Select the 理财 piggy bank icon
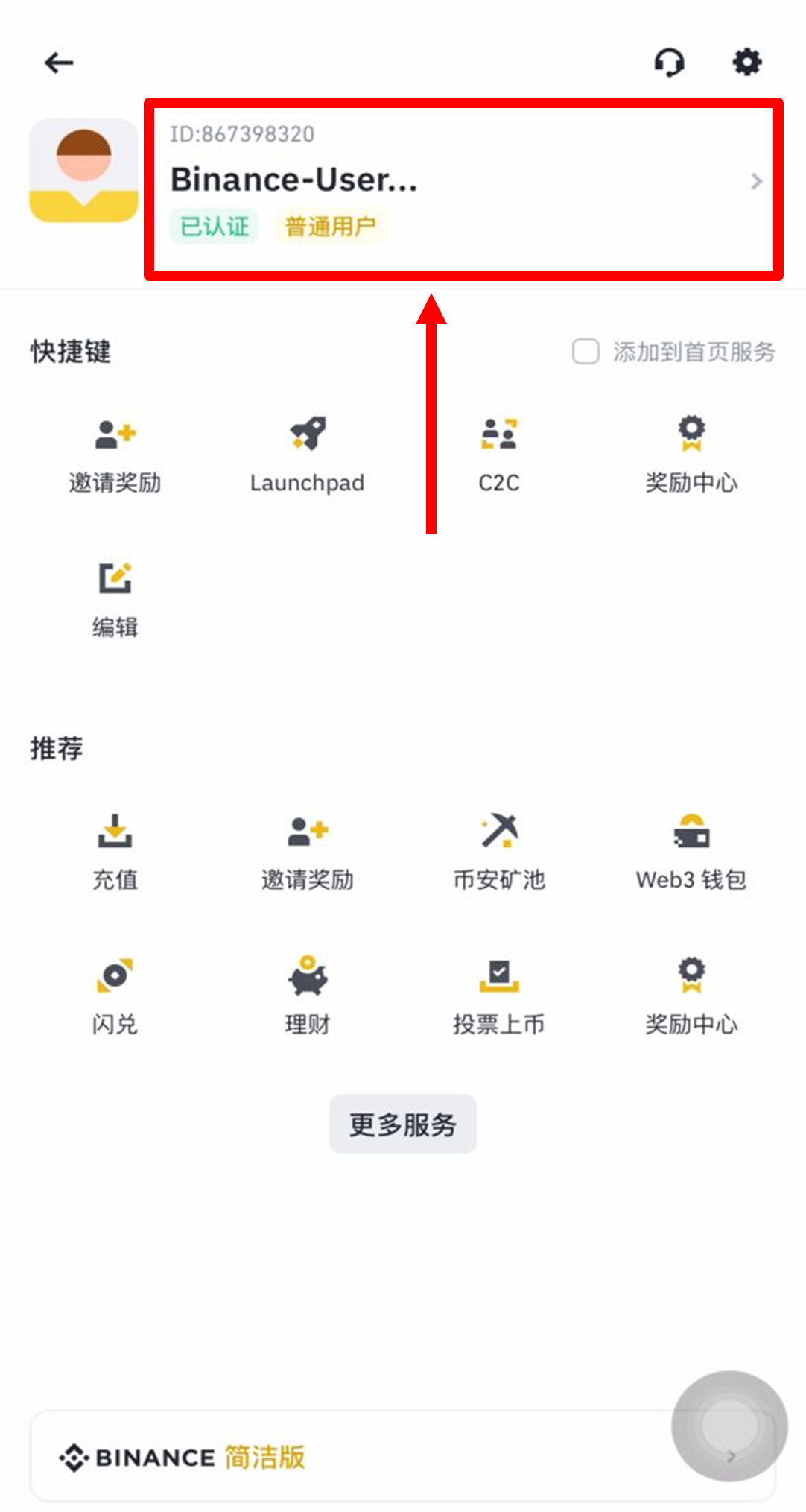This screenshot has width=806, height=1512. [307, 978]
